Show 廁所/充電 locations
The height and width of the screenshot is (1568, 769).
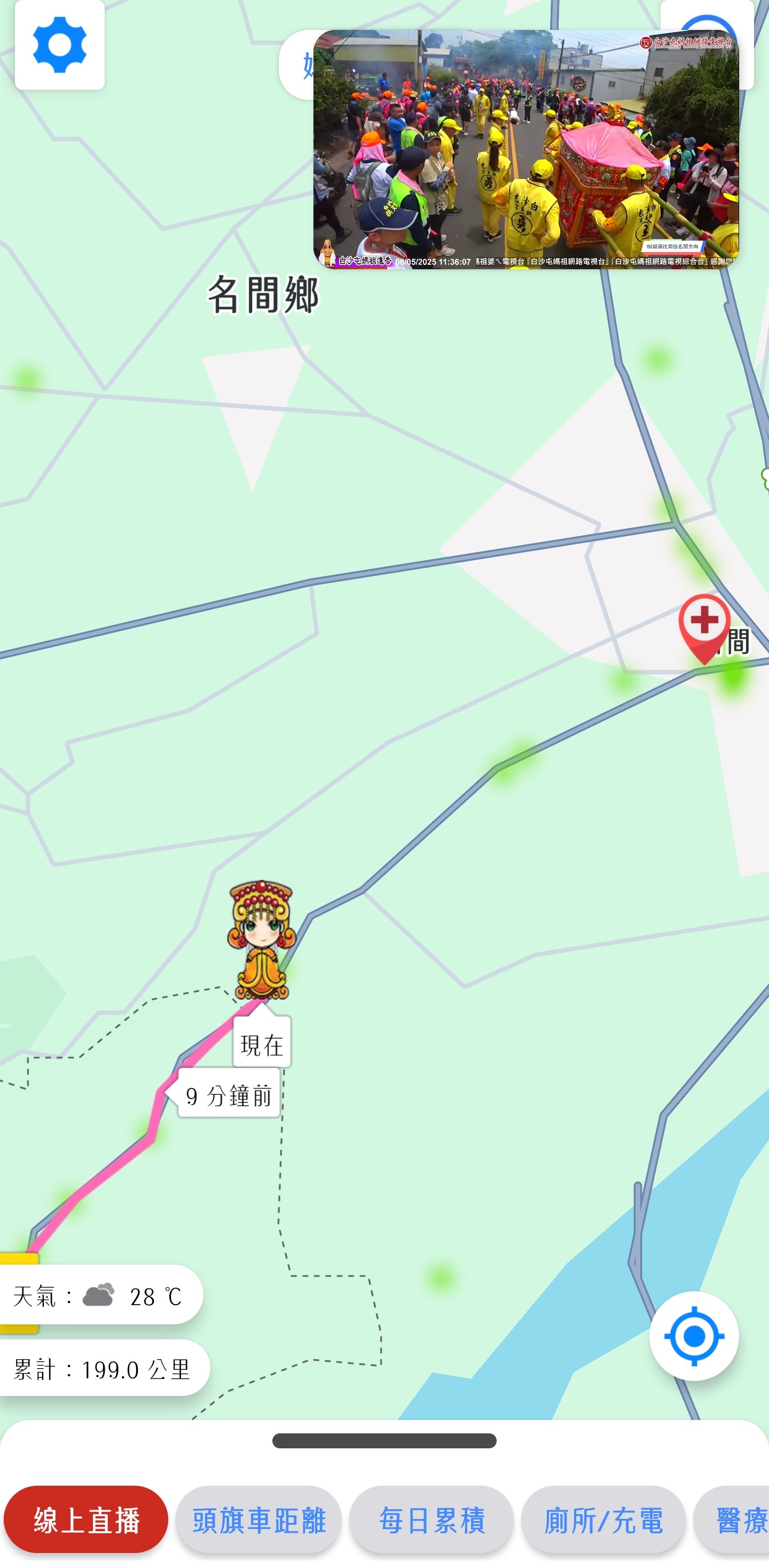[603, 1519]
